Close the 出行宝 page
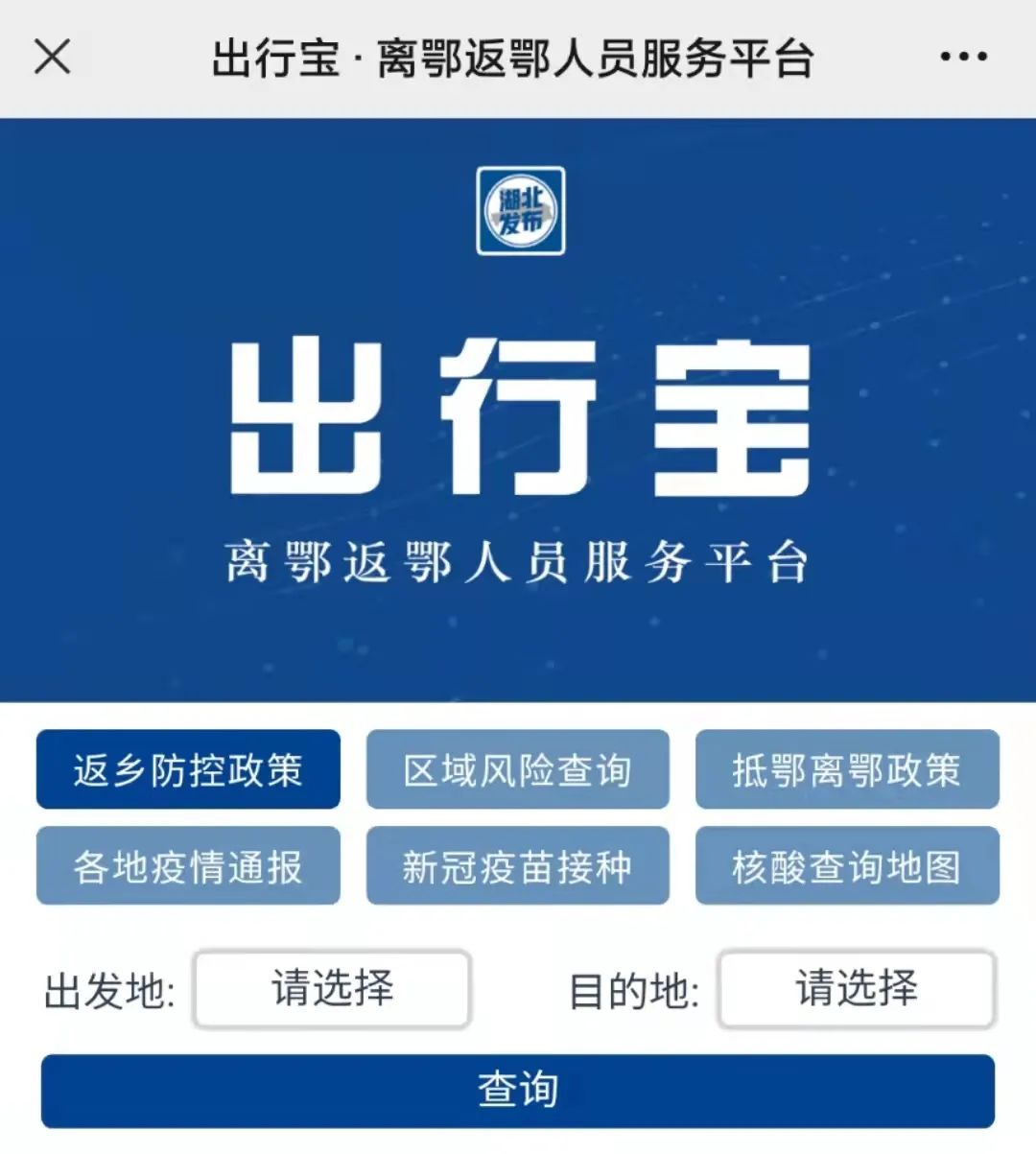This screenshot has width=1036, height=1154. point(53,57)
